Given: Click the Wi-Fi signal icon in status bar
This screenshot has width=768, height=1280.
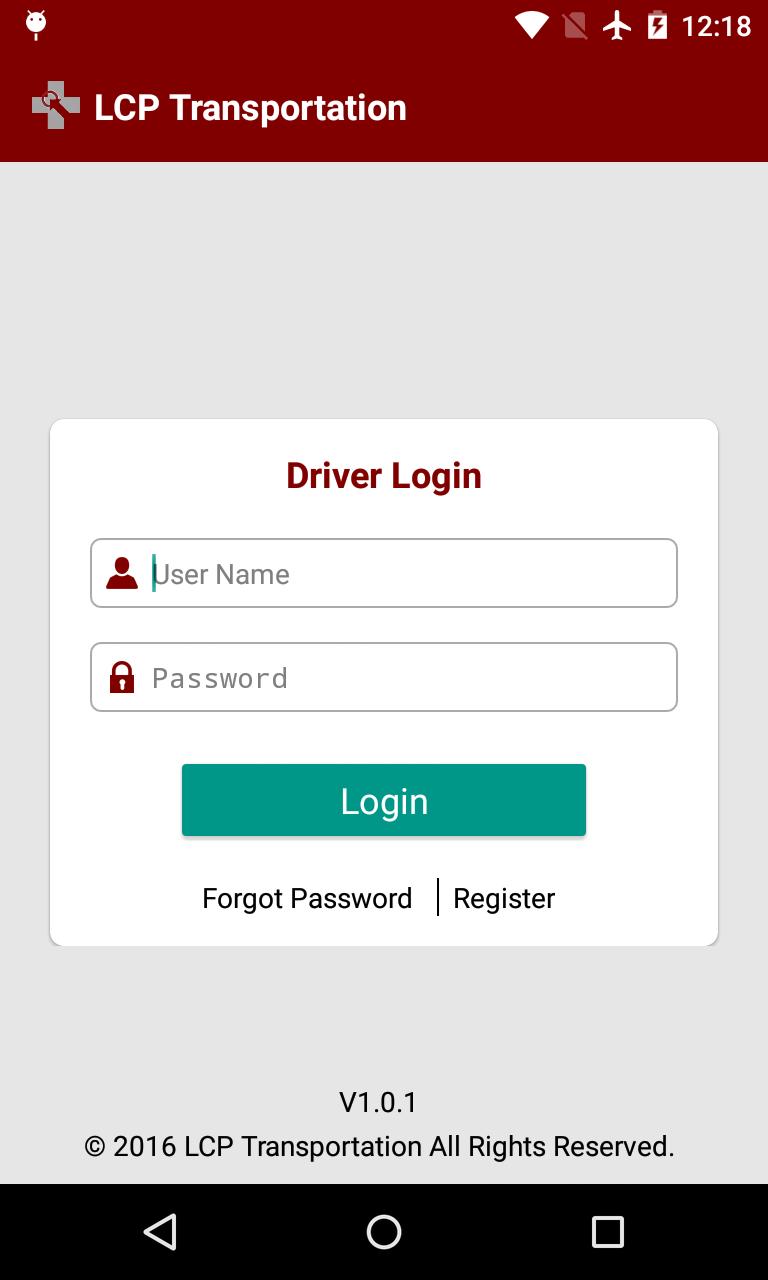Looking at the screenshot, I should click(531, 25).
